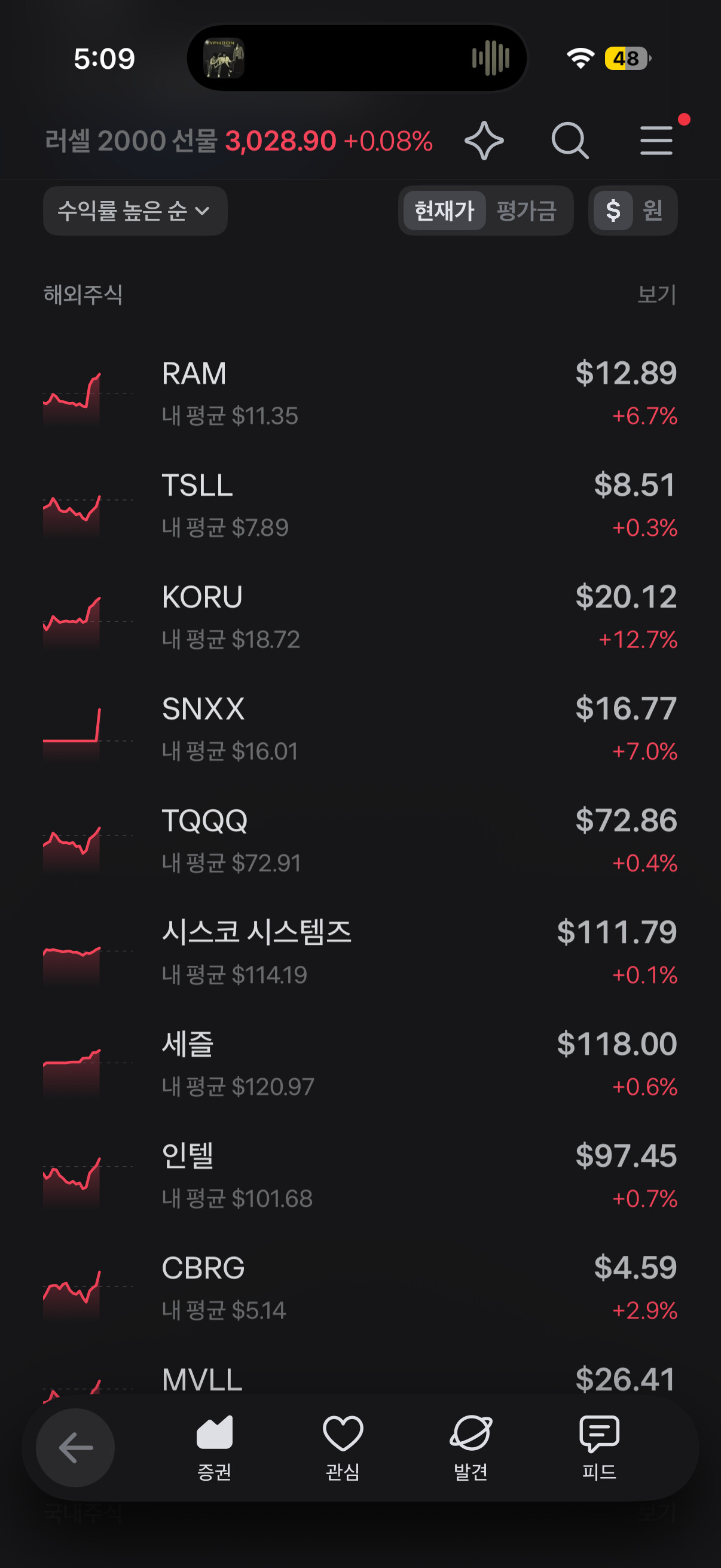Viewport: 721px width, 1568px height.
Task: Tap 보기 next to 해외주식
Action: (656, 295)
